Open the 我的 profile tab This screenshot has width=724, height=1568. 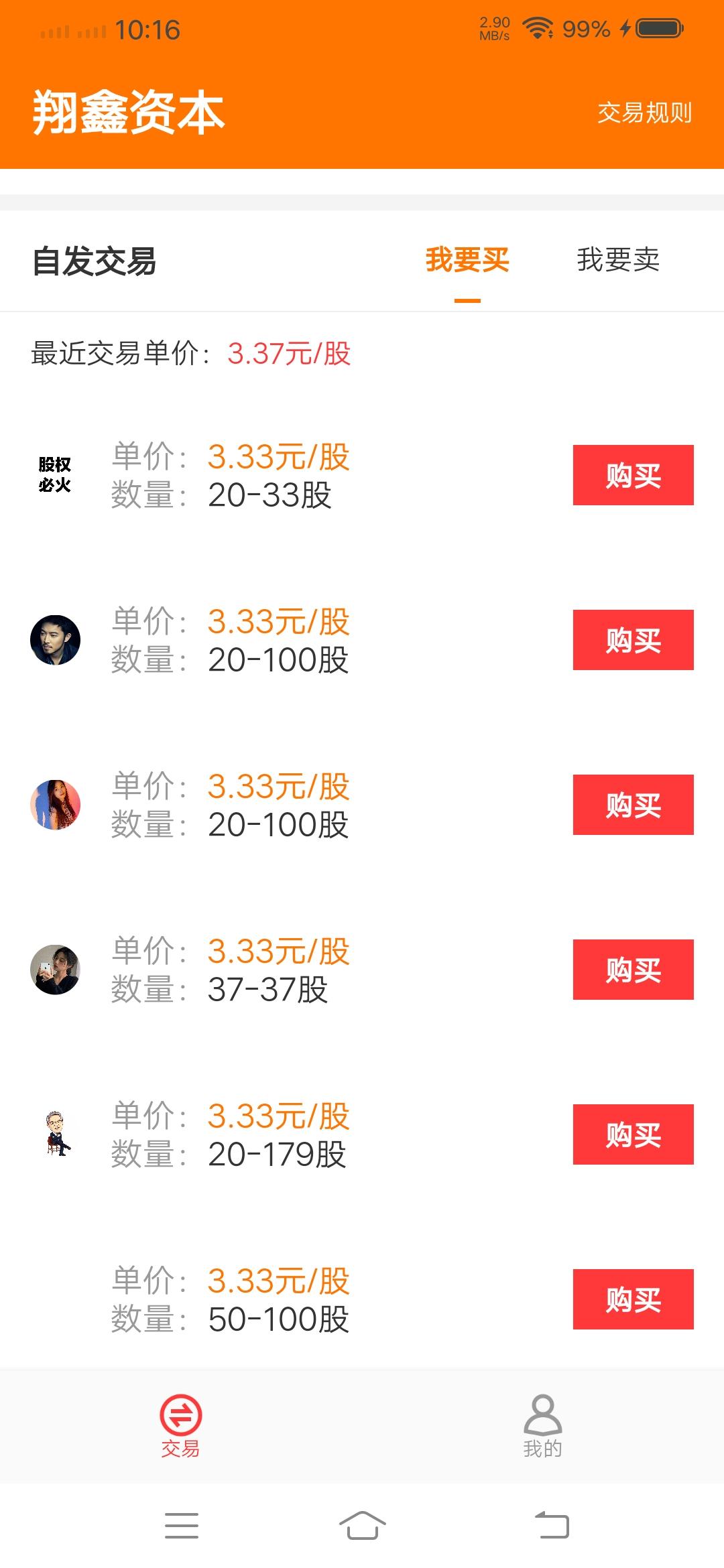[x=542, y=1426]
